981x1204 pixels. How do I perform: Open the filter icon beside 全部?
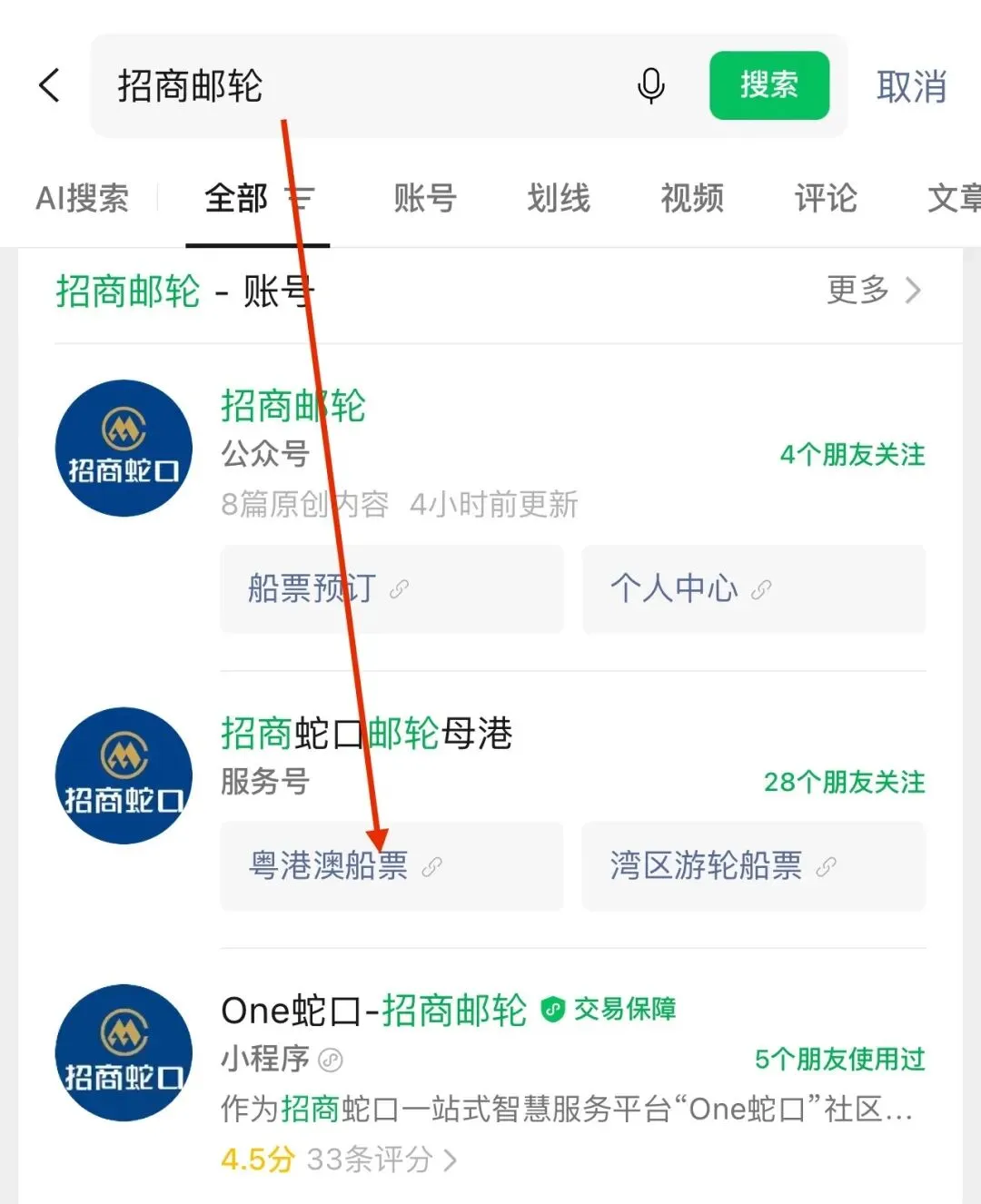click(x=300, y=197)
